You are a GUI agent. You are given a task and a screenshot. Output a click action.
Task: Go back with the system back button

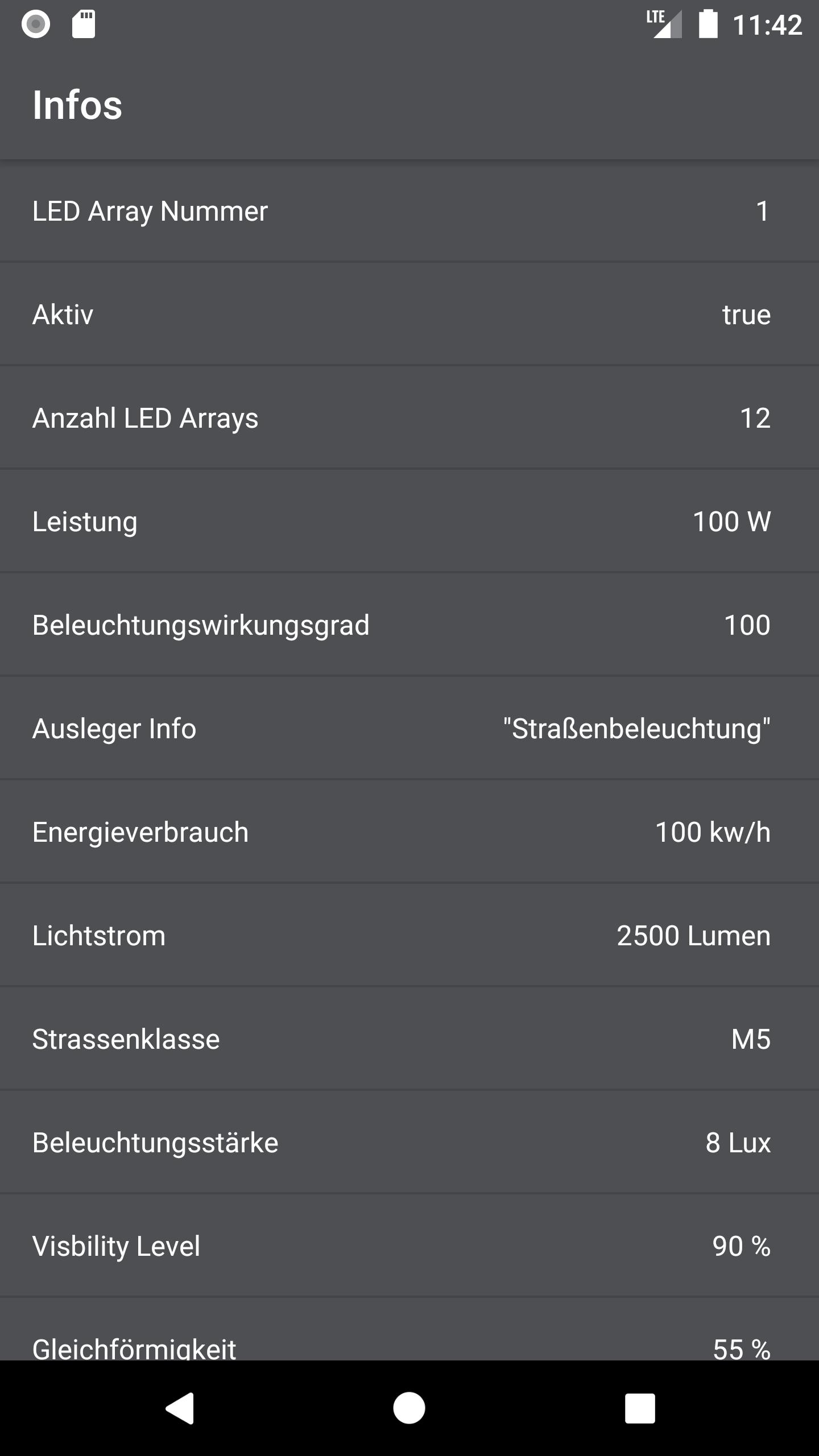tap(180, 1408)
